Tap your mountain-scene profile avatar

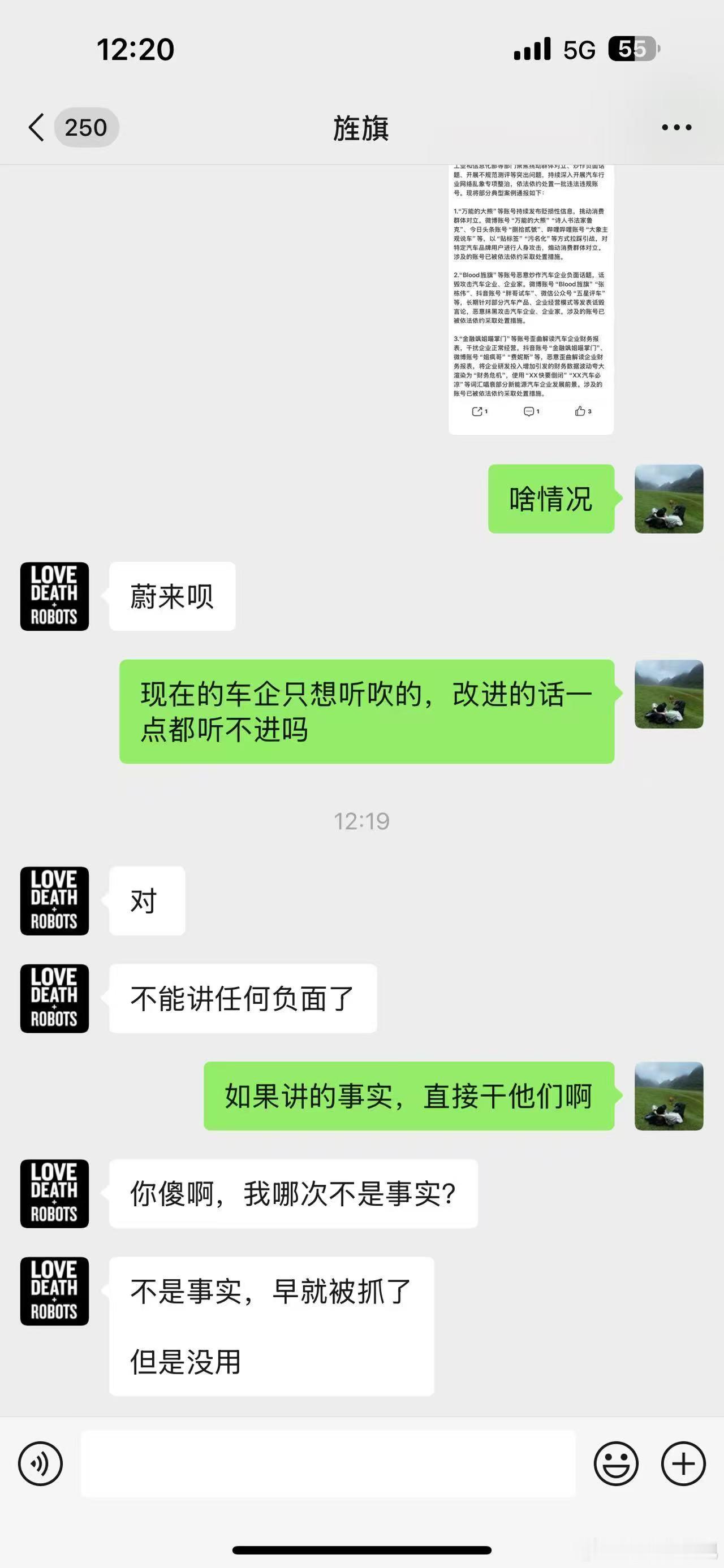click(x=668, y=500)
